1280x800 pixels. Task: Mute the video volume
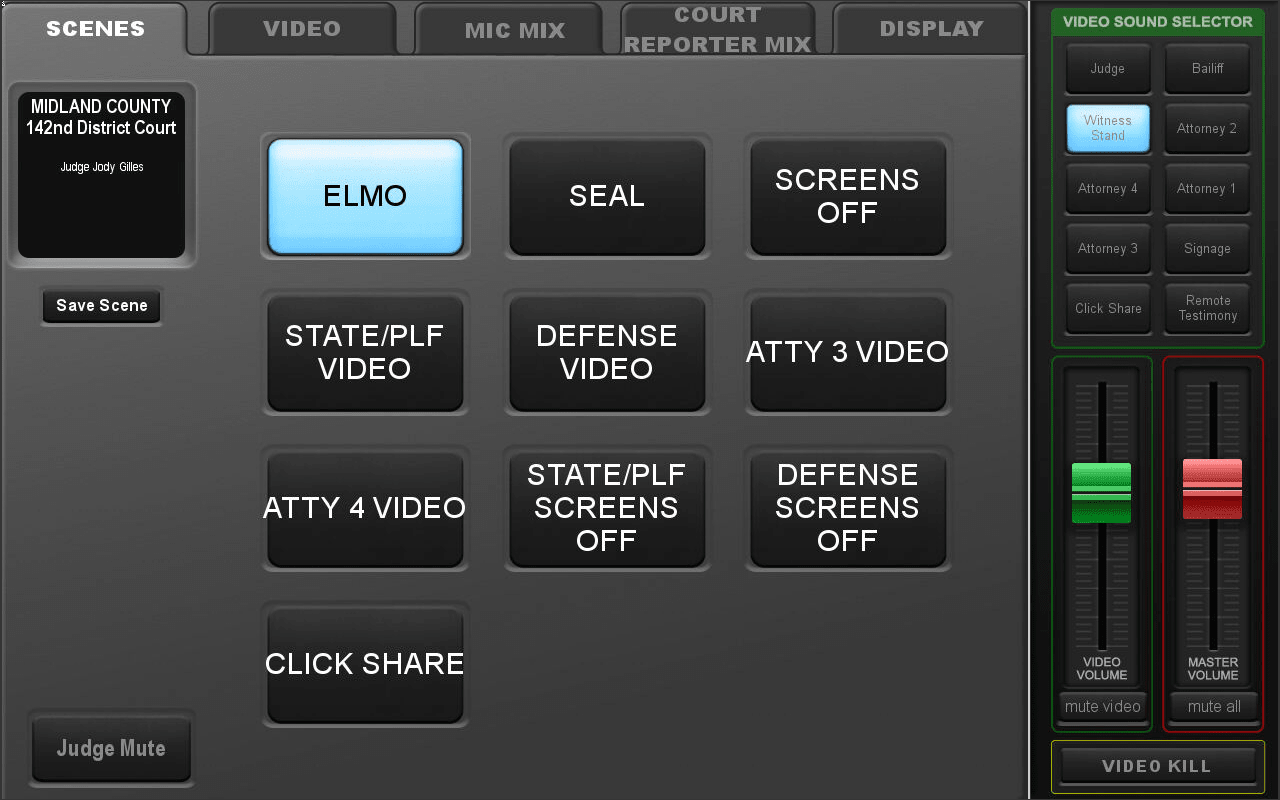pyautogui.click(x=1102, y=707)
